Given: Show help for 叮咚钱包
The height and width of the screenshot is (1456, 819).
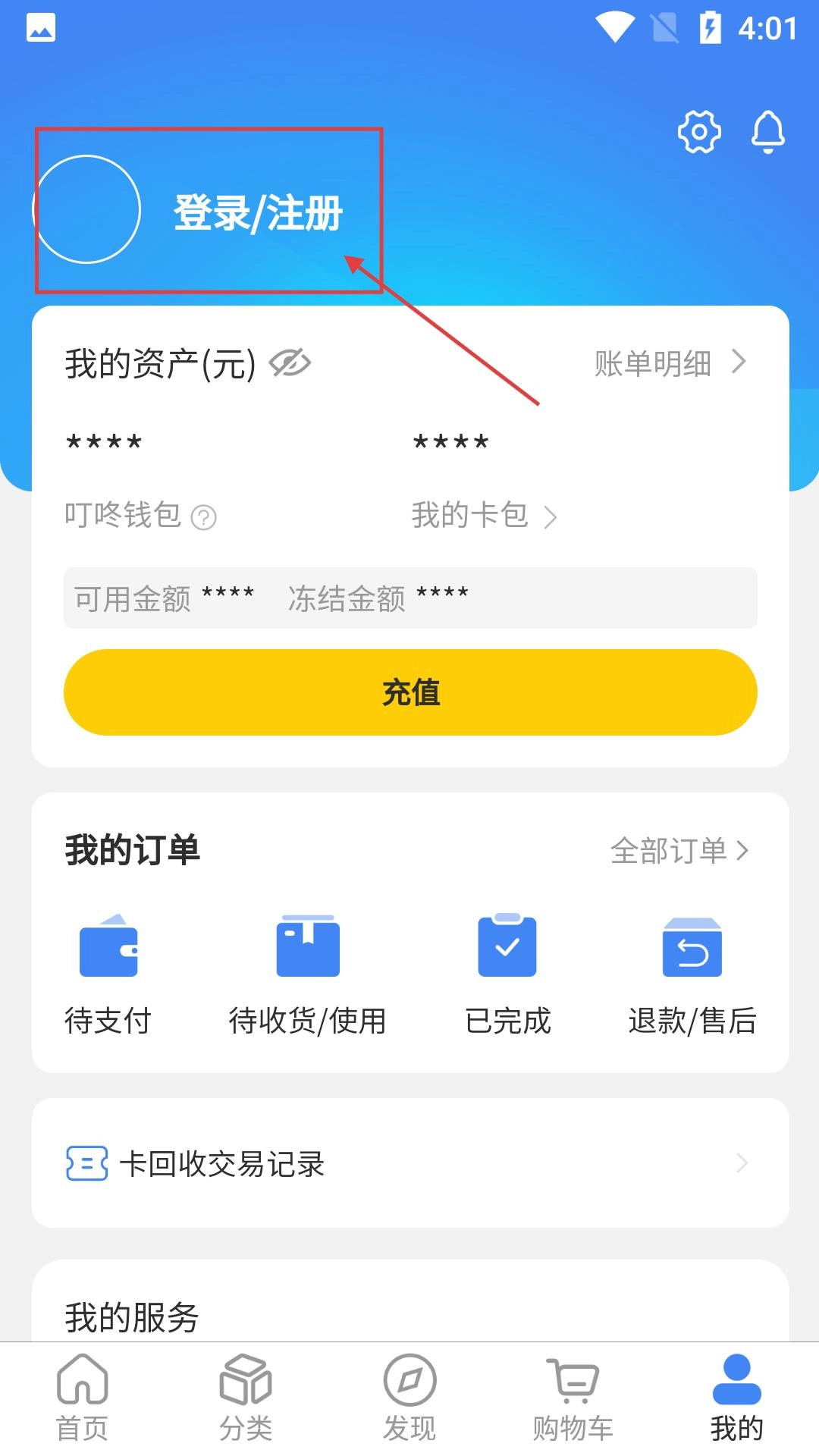Looking at the screenshot, I should (x=203, y=518).
